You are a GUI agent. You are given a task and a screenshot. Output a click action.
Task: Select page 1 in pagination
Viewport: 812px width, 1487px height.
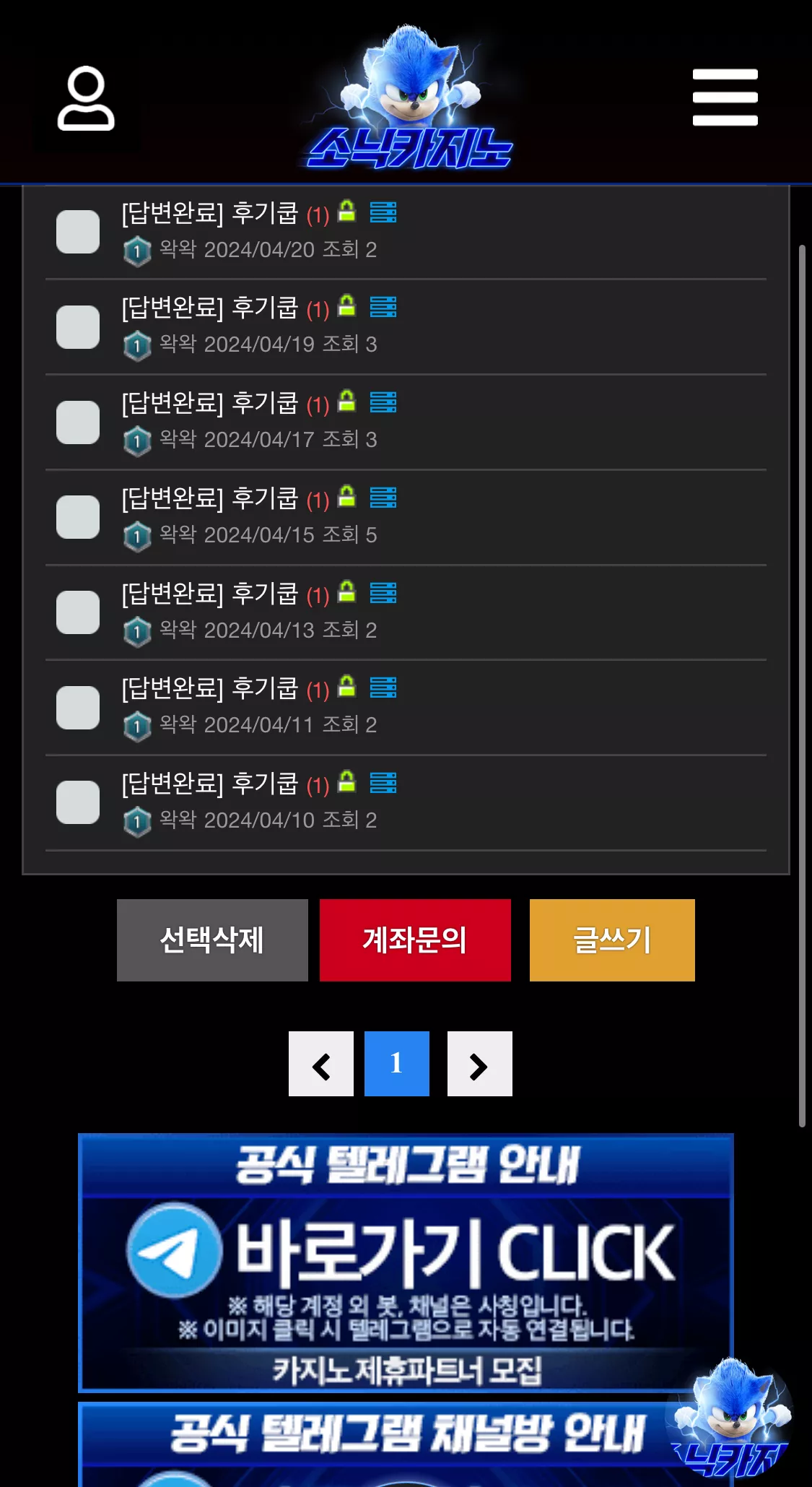(397, 1064)
